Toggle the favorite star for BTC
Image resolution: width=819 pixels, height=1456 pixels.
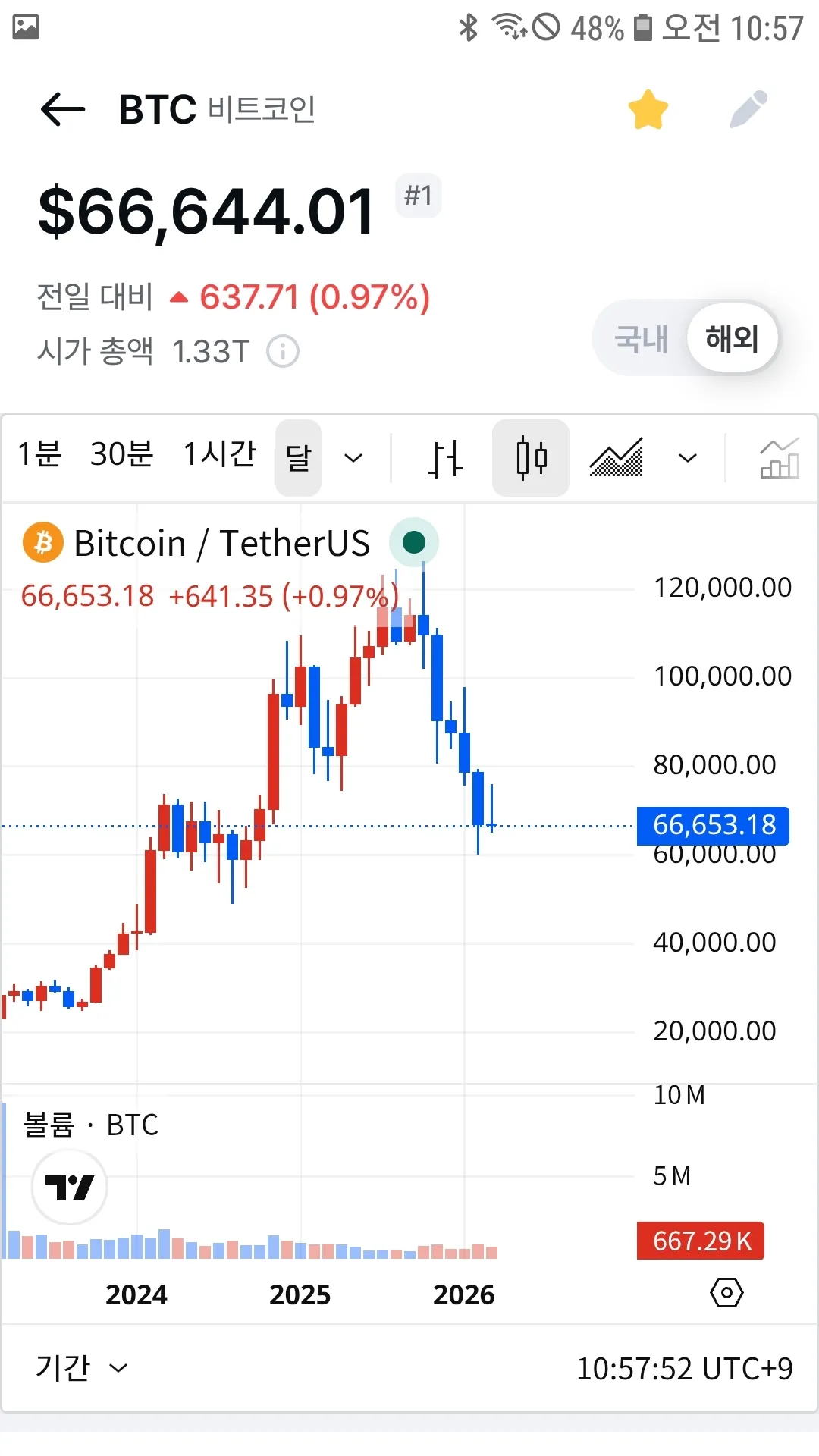click(x=648, y=109)
